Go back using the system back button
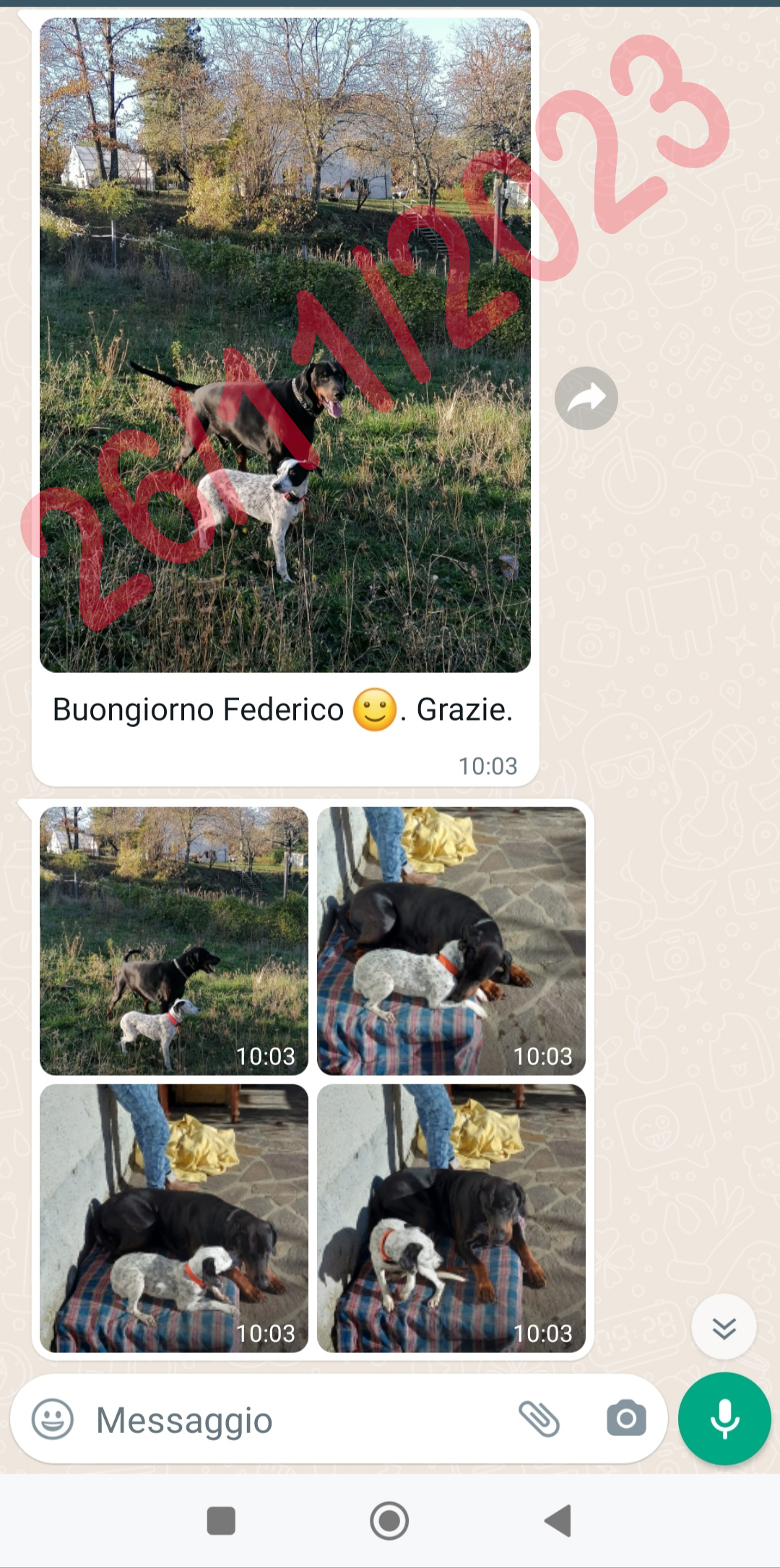 pos(558,1520)
